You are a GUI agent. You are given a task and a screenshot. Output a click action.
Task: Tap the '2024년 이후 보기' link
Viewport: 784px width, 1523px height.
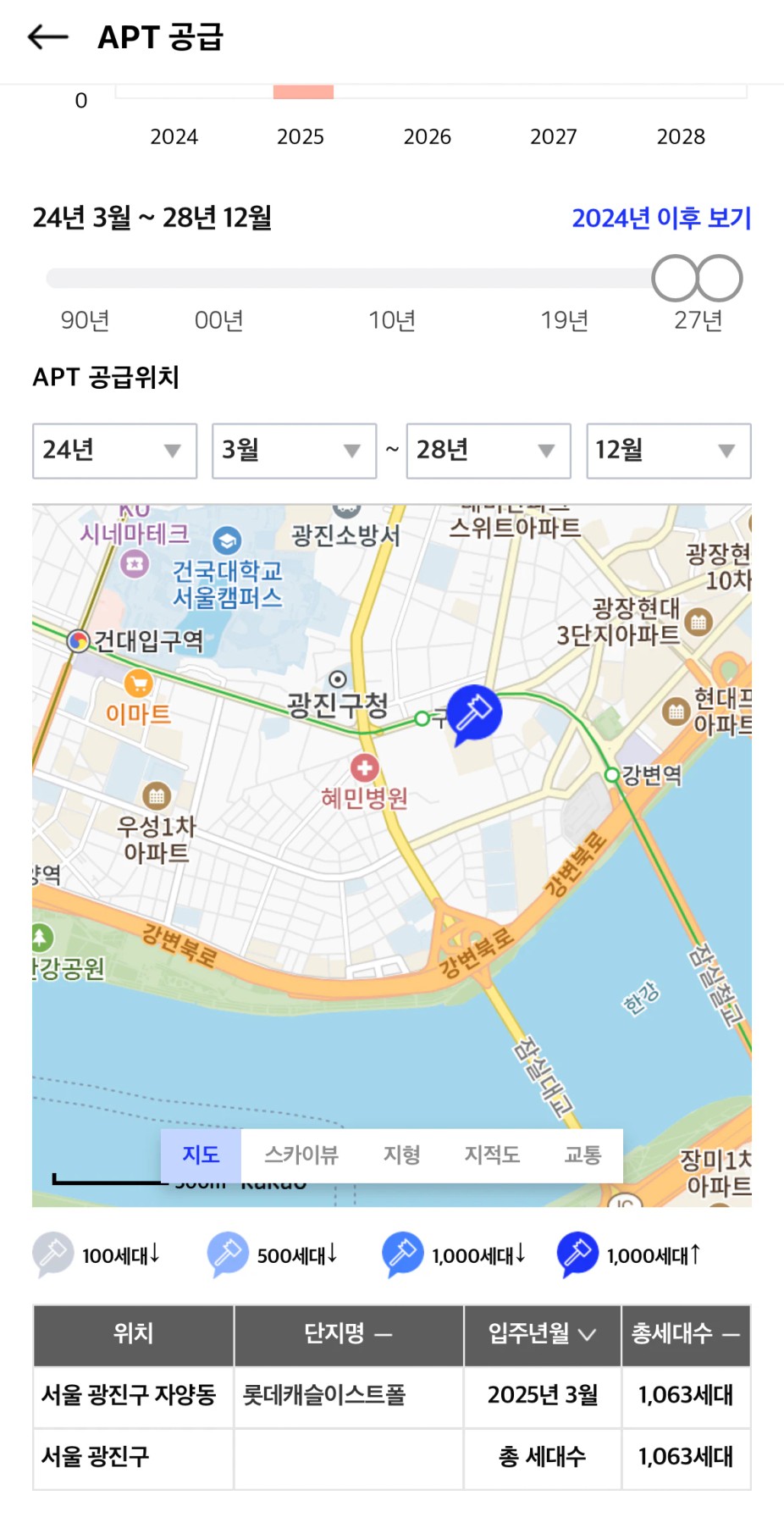click(x=661, y=219)
